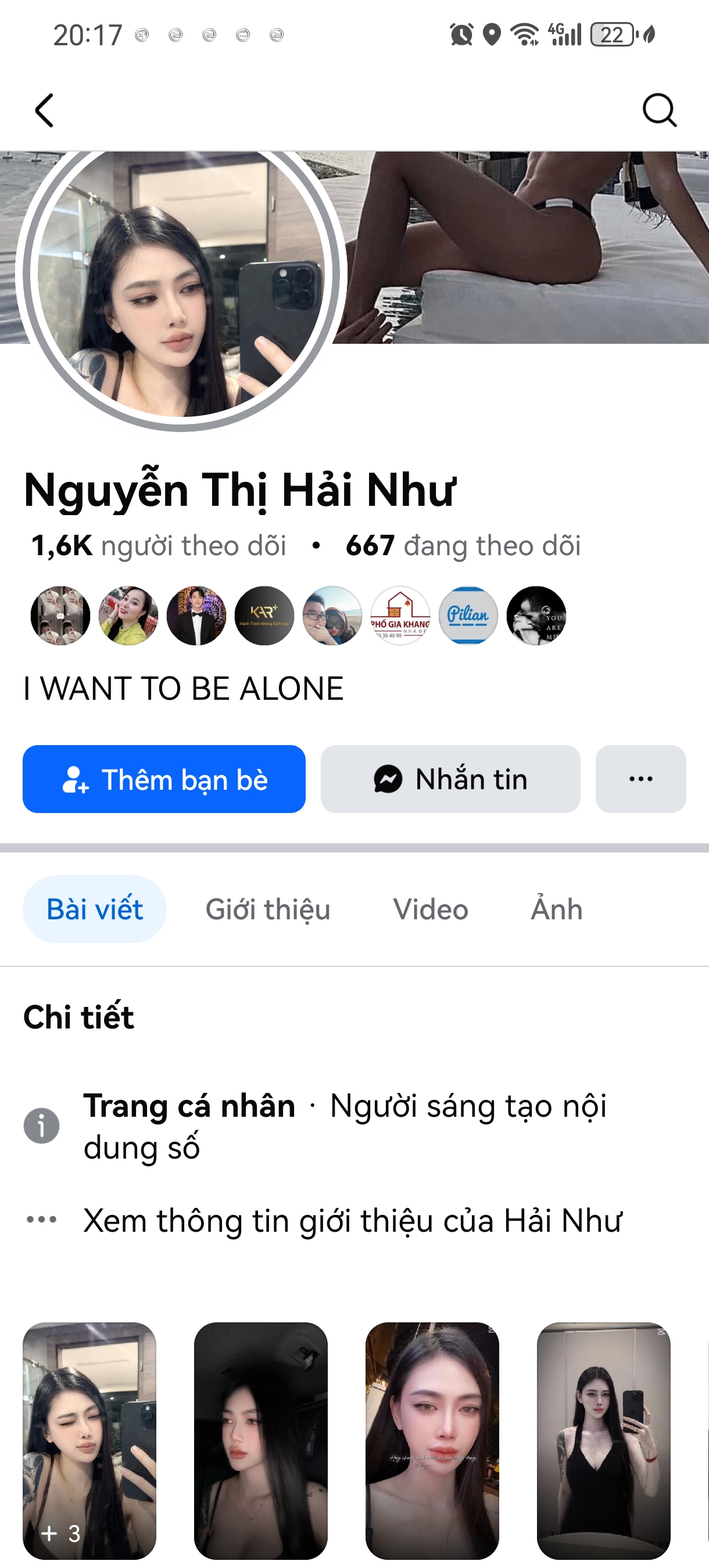Open the 667 đang theo dõi list

463,545
